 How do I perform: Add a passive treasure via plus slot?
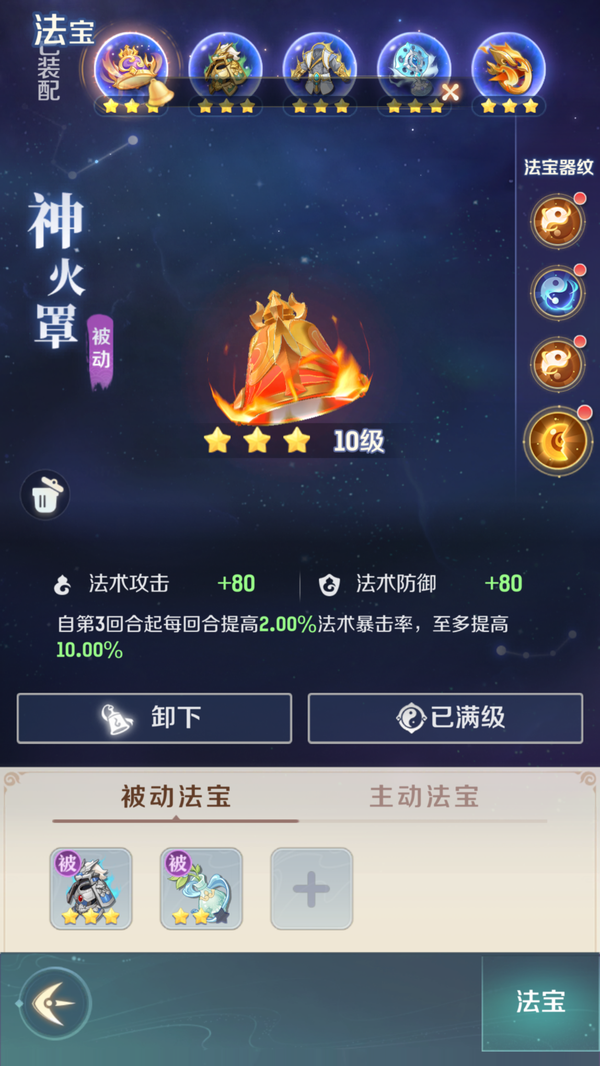(311, 888)
